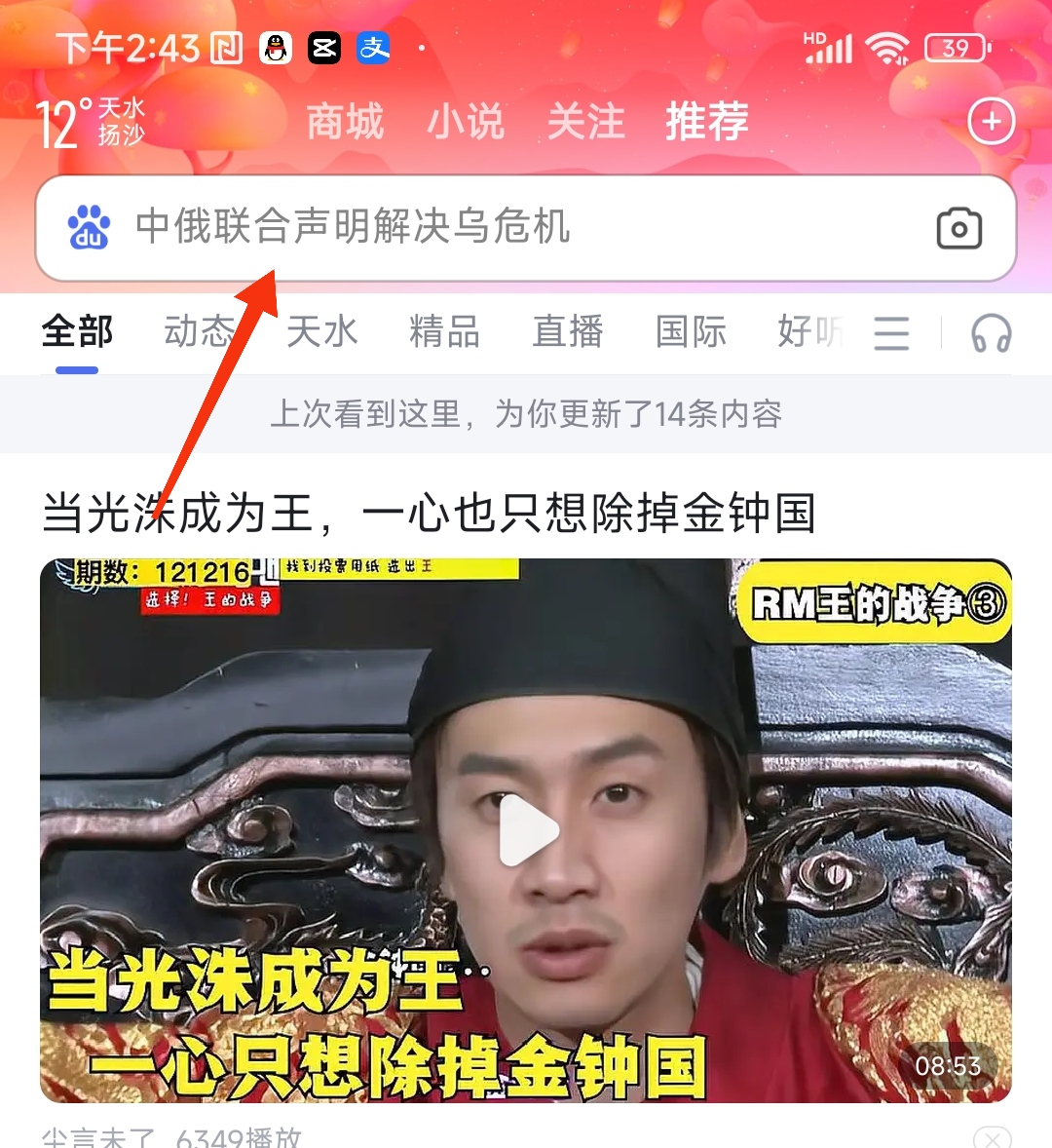Open the CapCut icon in the status bar
1052x1148 pixels.
point(322,47)
